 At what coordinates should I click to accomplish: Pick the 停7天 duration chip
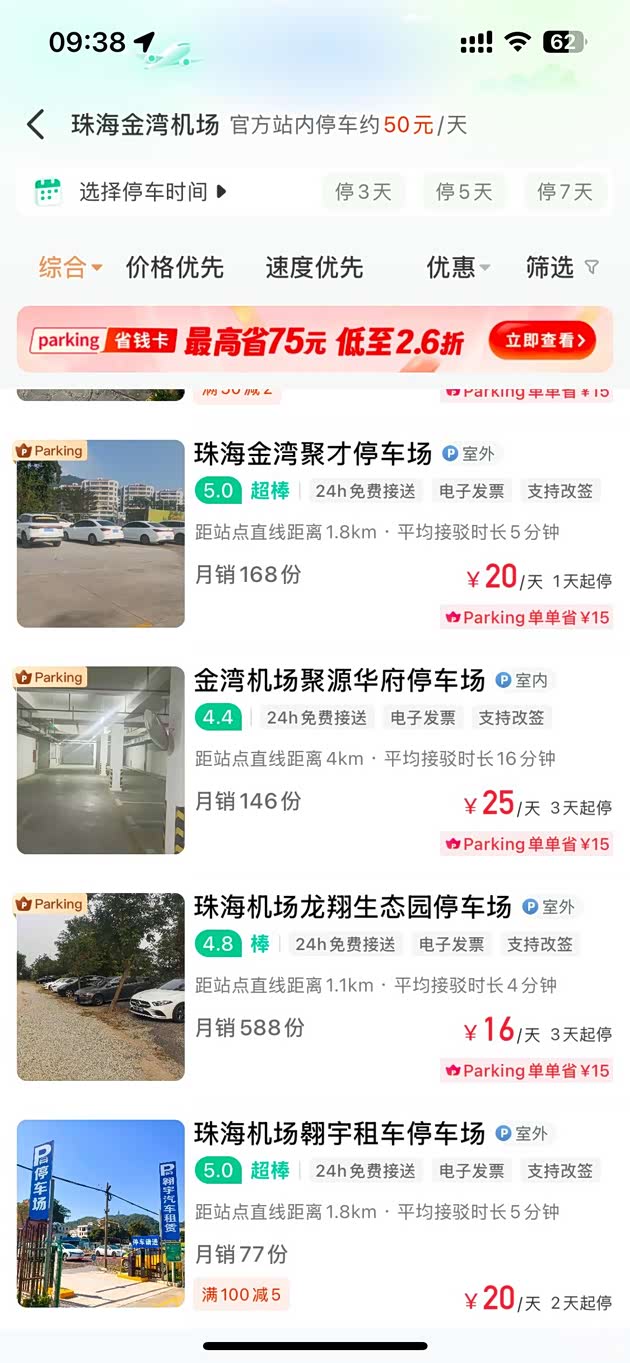tap(565, 192)
